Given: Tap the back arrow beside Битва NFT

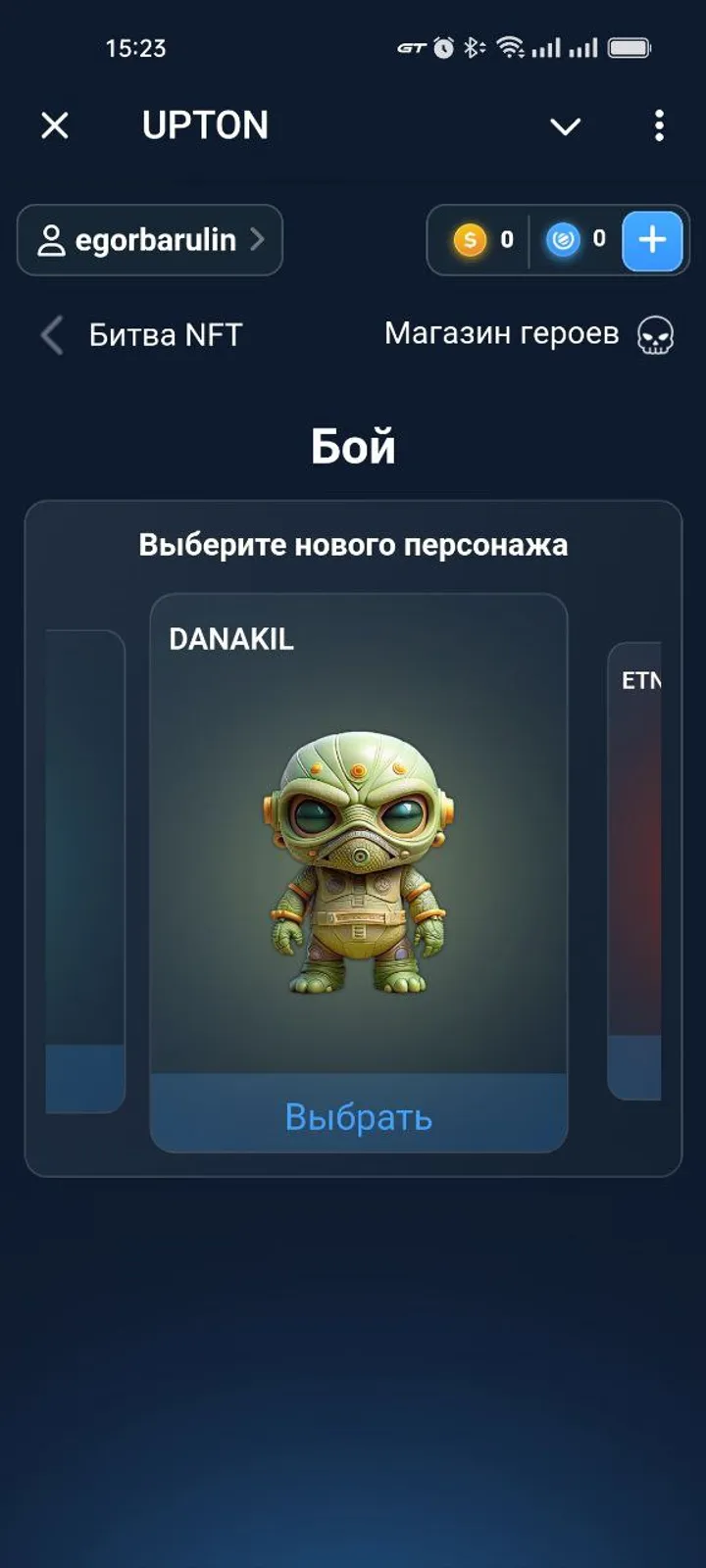Looking at the screenshot, I should tap(51, 335).
